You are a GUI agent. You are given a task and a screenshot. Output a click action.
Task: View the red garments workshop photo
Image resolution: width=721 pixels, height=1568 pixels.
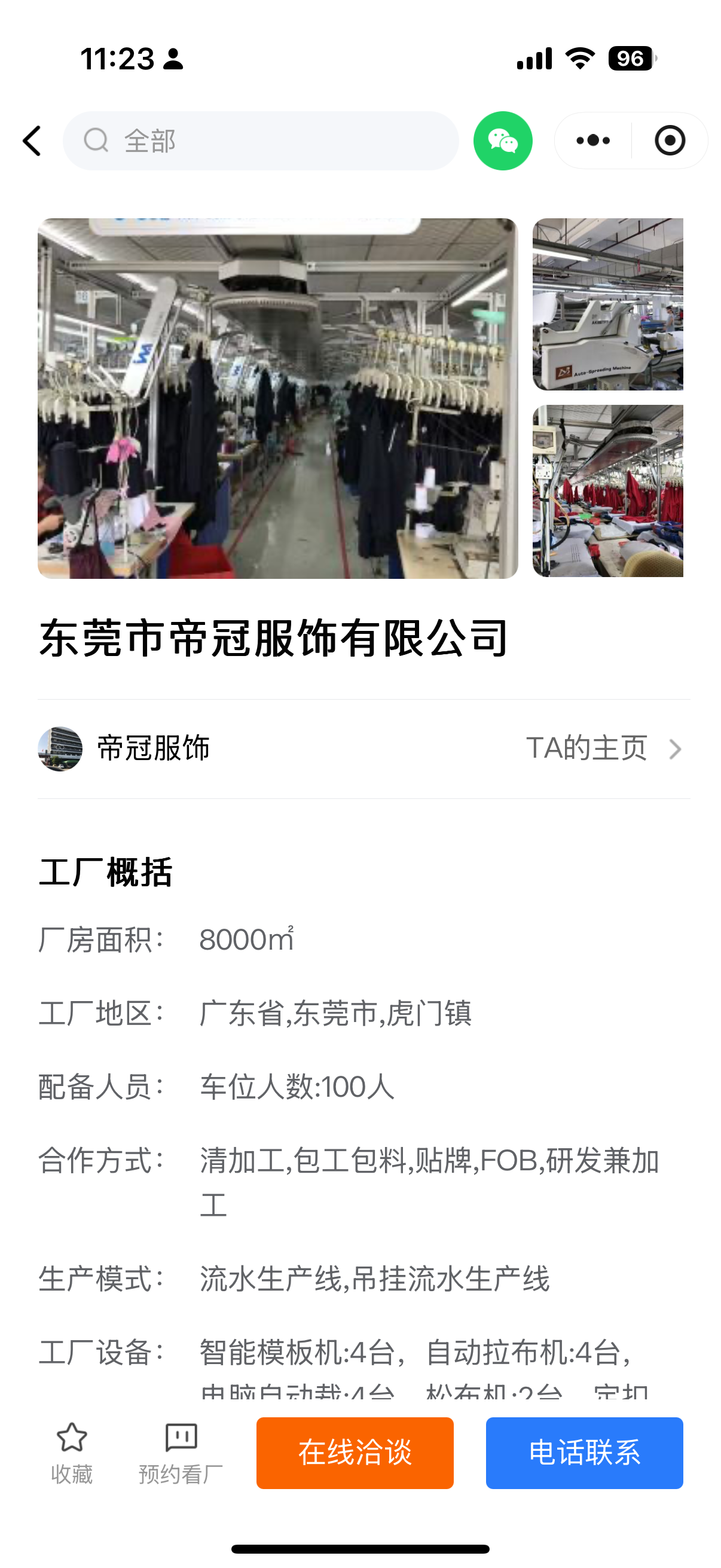[x=607, y=490]
